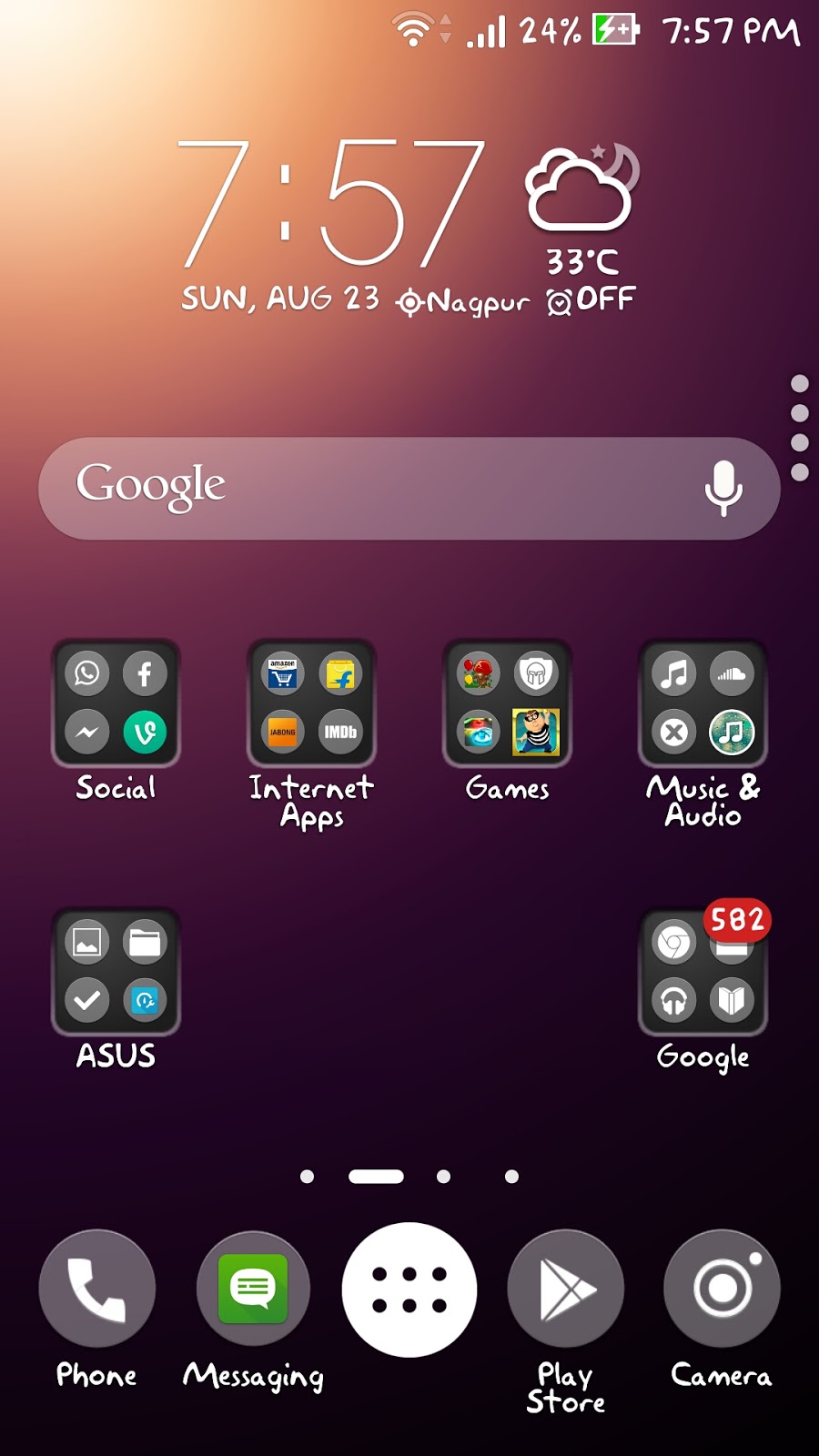This screenshot has height=1456, width=819.
Task: Start a voice search with the microphone icon
Action: [x=723, y=488]
